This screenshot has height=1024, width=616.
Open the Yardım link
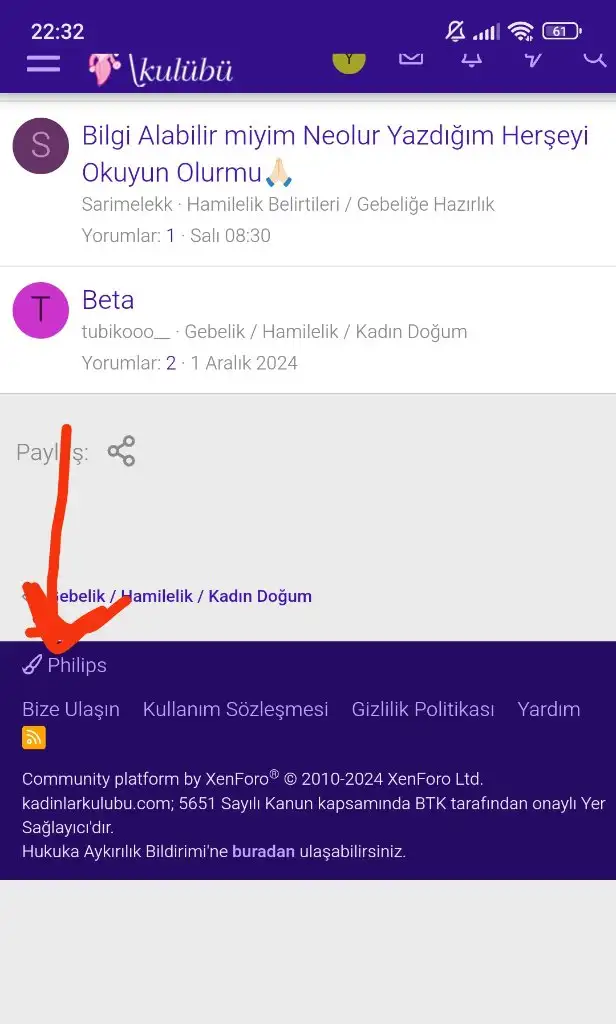tap(549, 709)
